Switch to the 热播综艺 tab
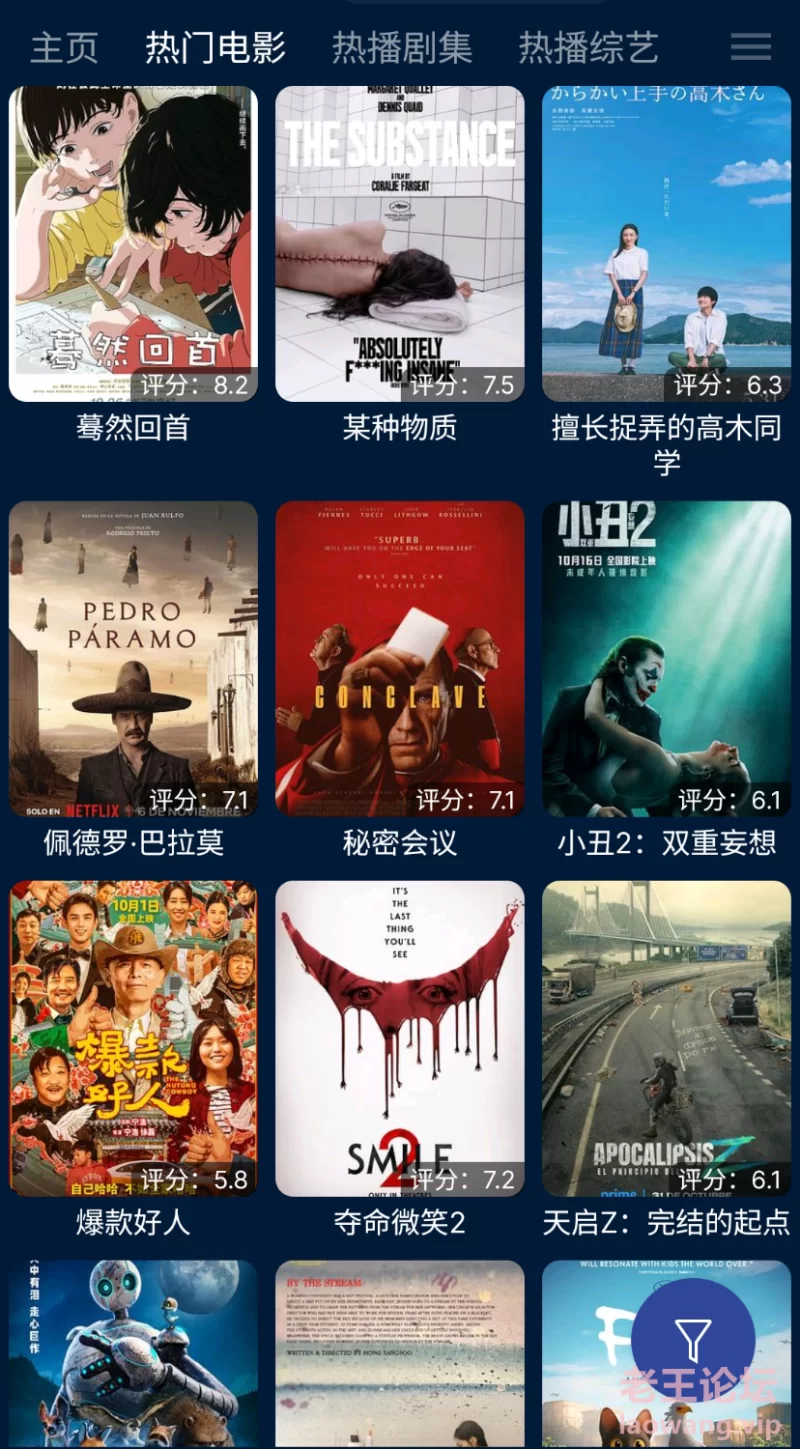 click(x=588, y=47)
